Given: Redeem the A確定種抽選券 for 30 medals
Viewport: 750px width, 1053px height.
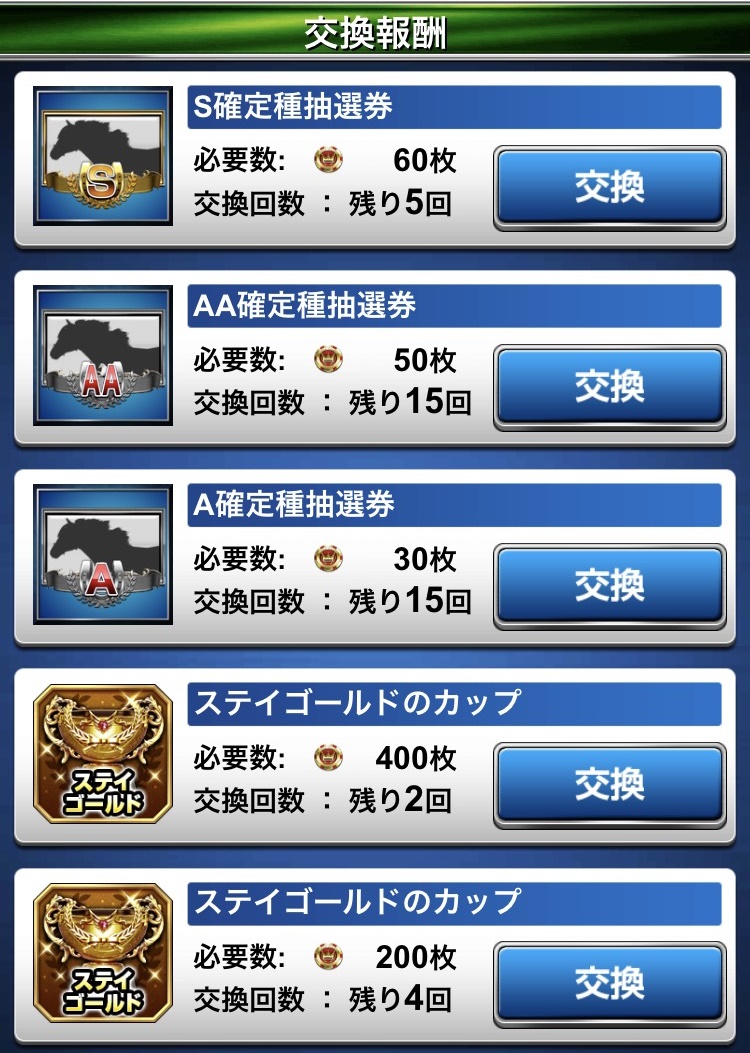Looking at the screenshot, I should pos(609,585).
